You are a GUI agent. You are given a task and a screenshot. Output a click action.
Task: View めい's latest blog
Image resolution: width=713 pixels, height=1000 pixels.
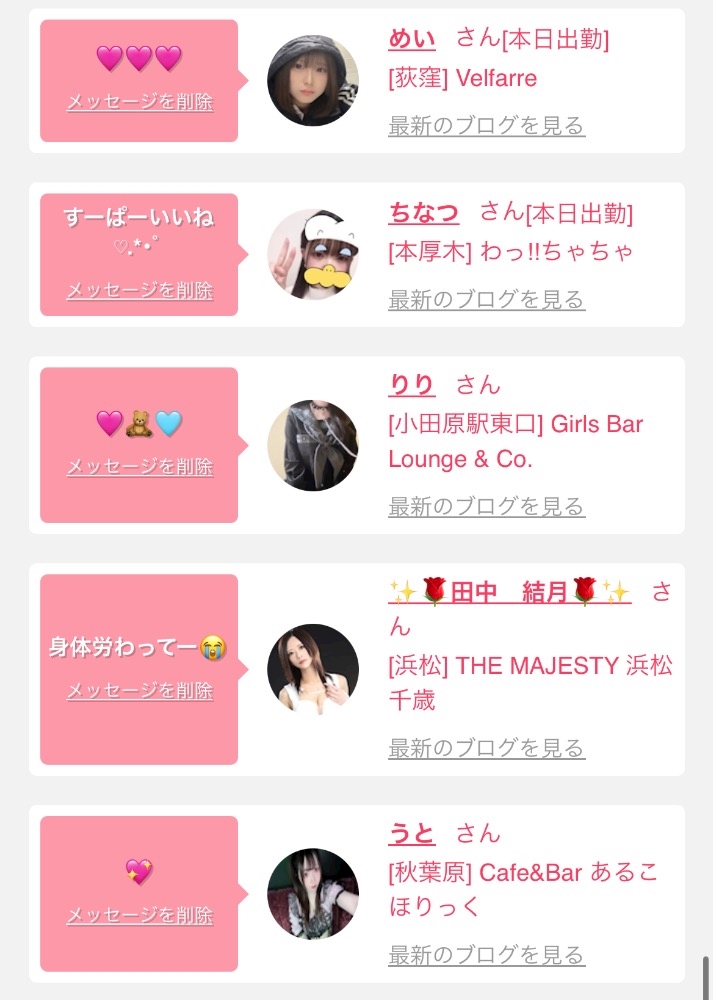[486, 126]
